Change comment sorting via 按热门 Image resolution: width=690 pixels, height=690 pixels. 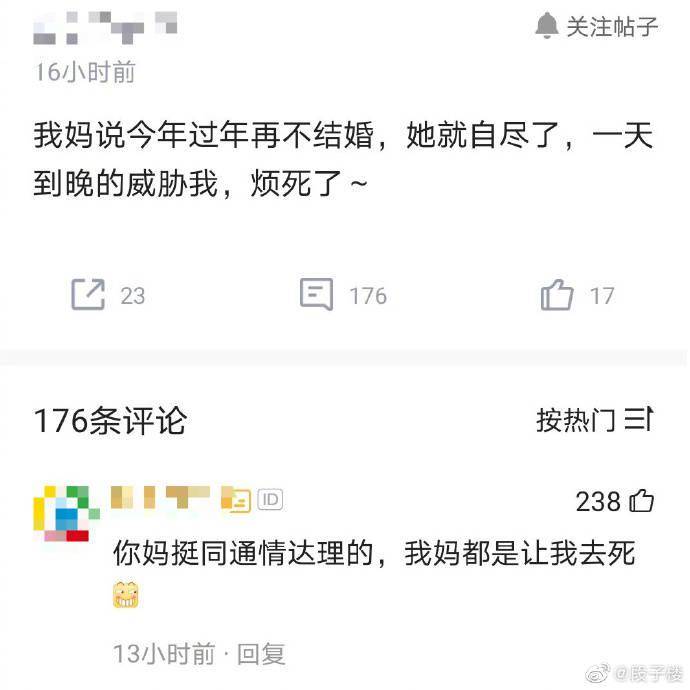click(x=594, y=420)
